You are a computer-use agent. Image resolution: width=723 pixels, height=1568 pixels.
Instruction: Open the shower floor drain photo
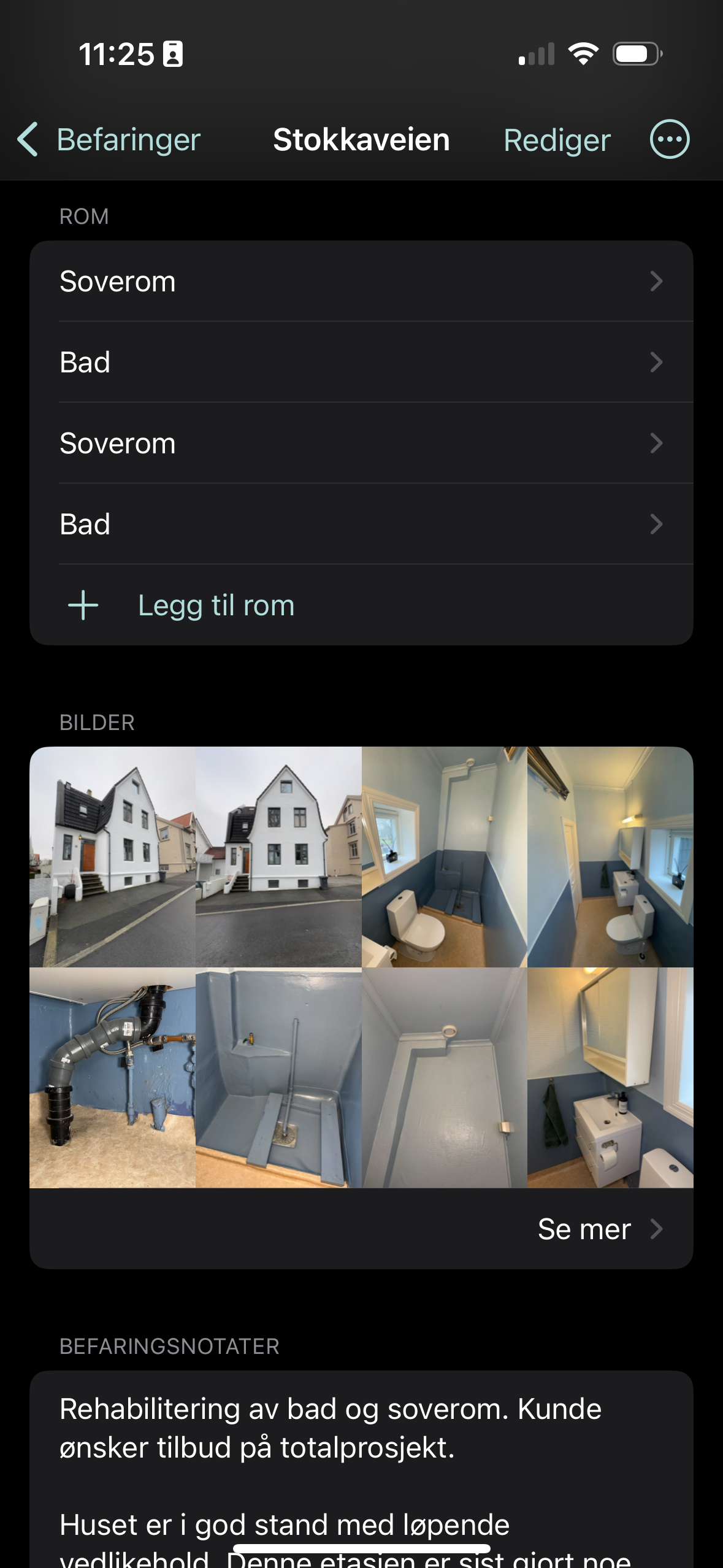pyautogui.click(x=278, y=1078)
